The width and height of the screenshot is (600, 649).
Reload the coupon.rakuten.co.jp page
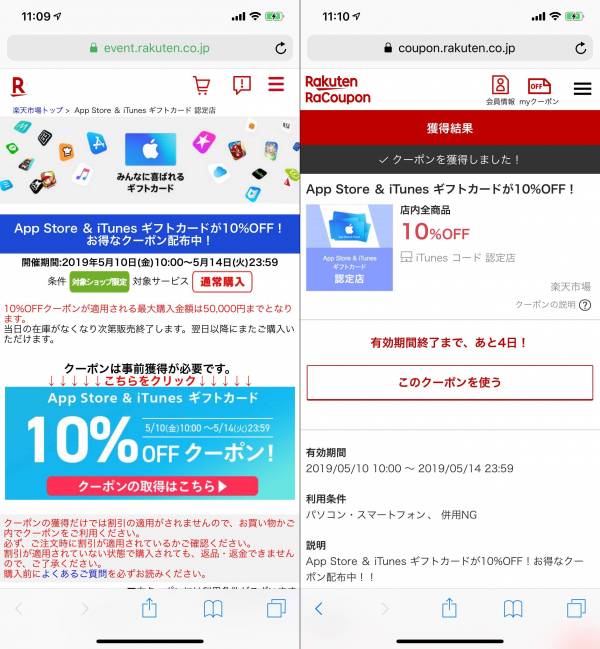pyautogui.click(x=580, y=48)
